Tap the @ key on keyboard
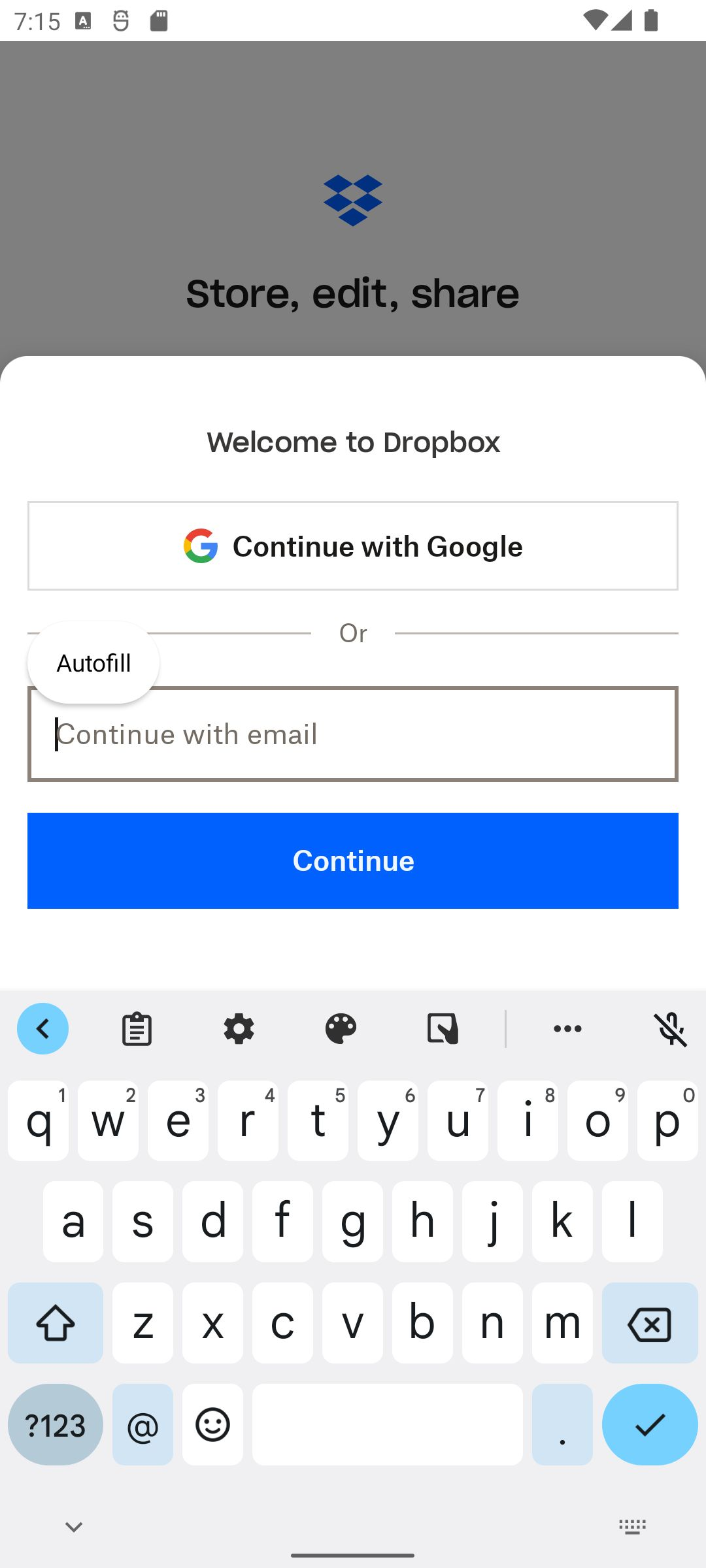706x1568 pixels. click(143, 1425)
